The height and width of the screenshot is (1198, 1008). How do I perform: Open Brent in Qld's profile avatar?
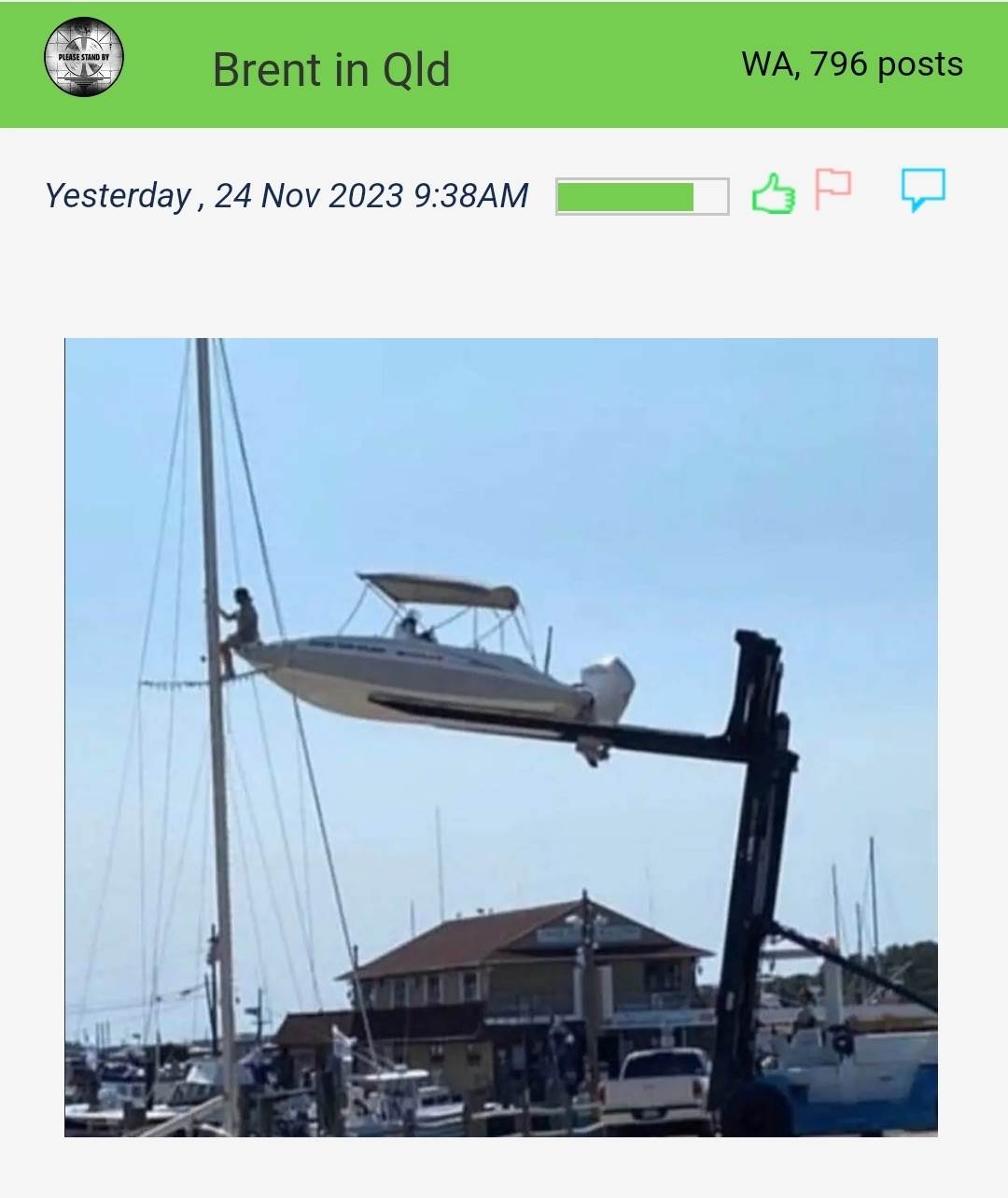tap(84, 56)
